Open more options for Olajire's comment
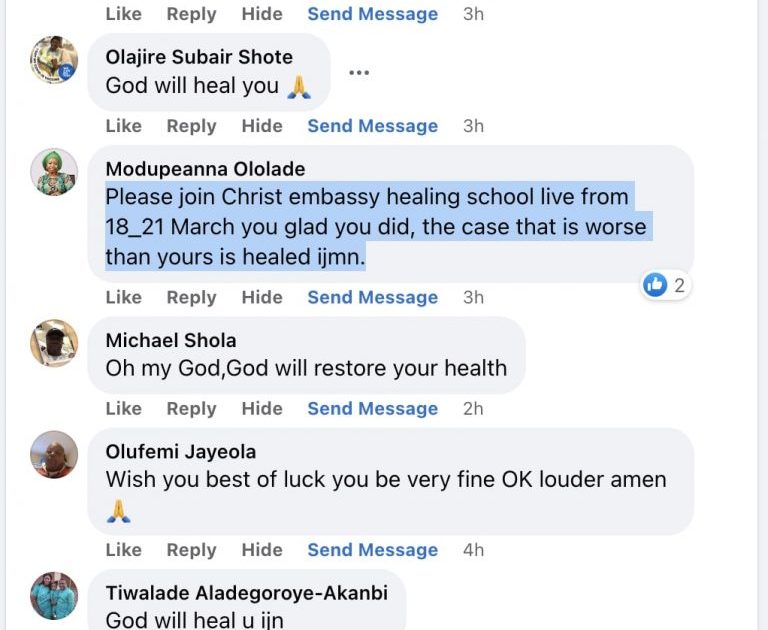 pos(359,73)
